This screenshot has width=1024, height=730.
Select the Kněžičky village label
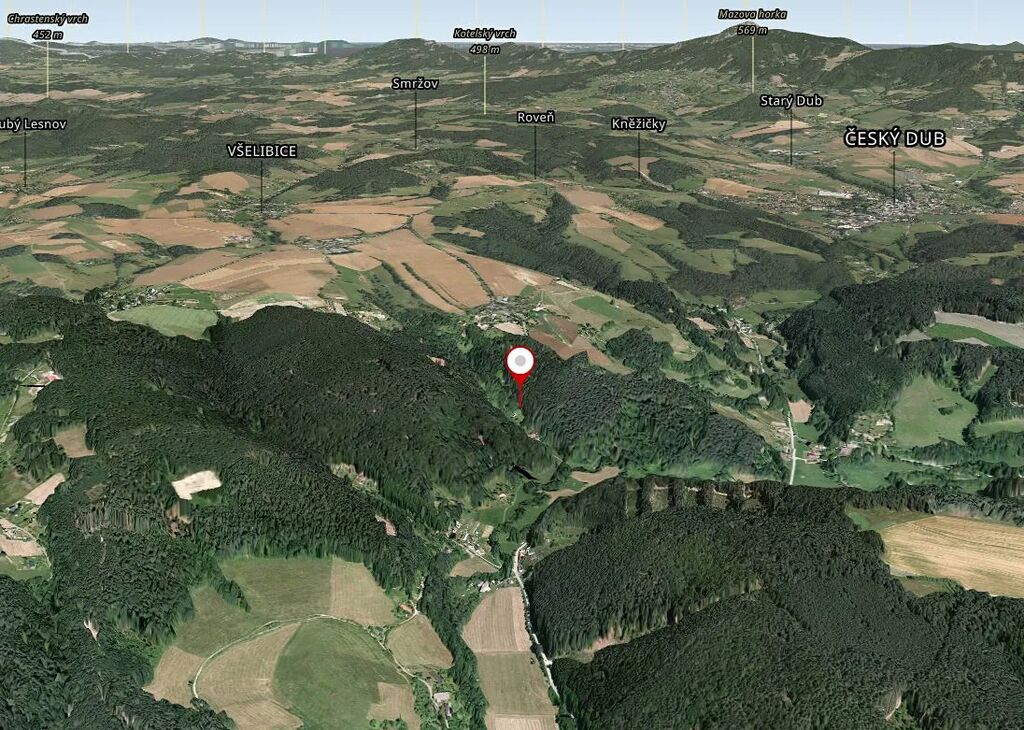tap(638, 124)
